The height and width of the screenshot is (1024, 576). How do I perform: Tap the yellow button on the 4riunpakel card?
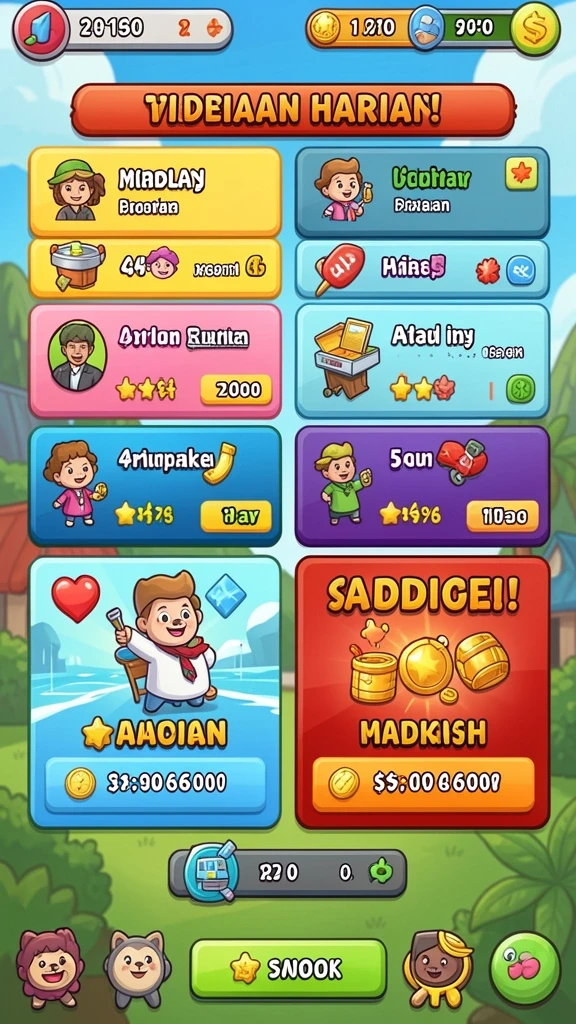click(x=236, y=517)
